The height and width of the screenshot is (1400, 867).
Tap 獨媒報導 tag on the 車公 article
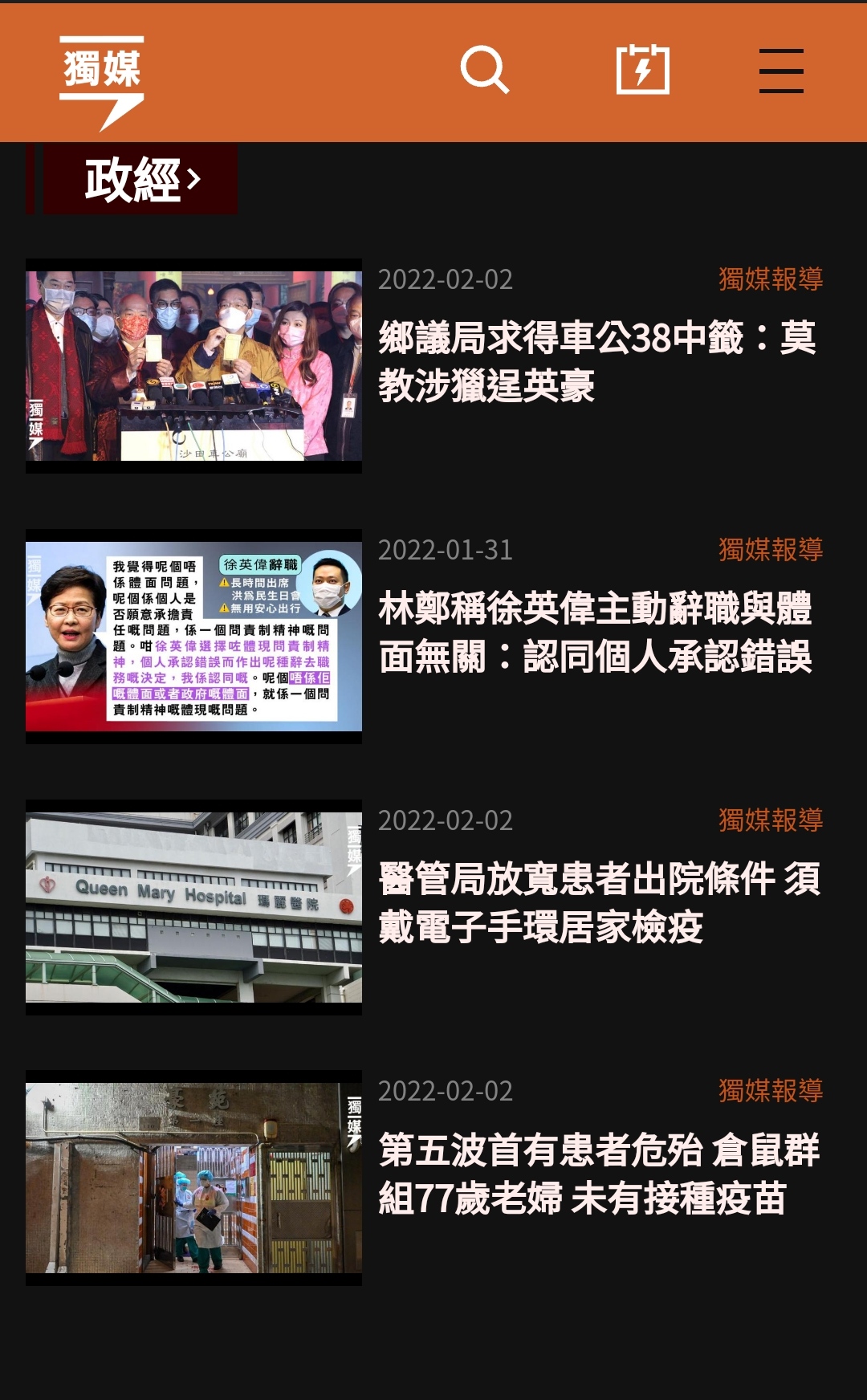point(770,279)
